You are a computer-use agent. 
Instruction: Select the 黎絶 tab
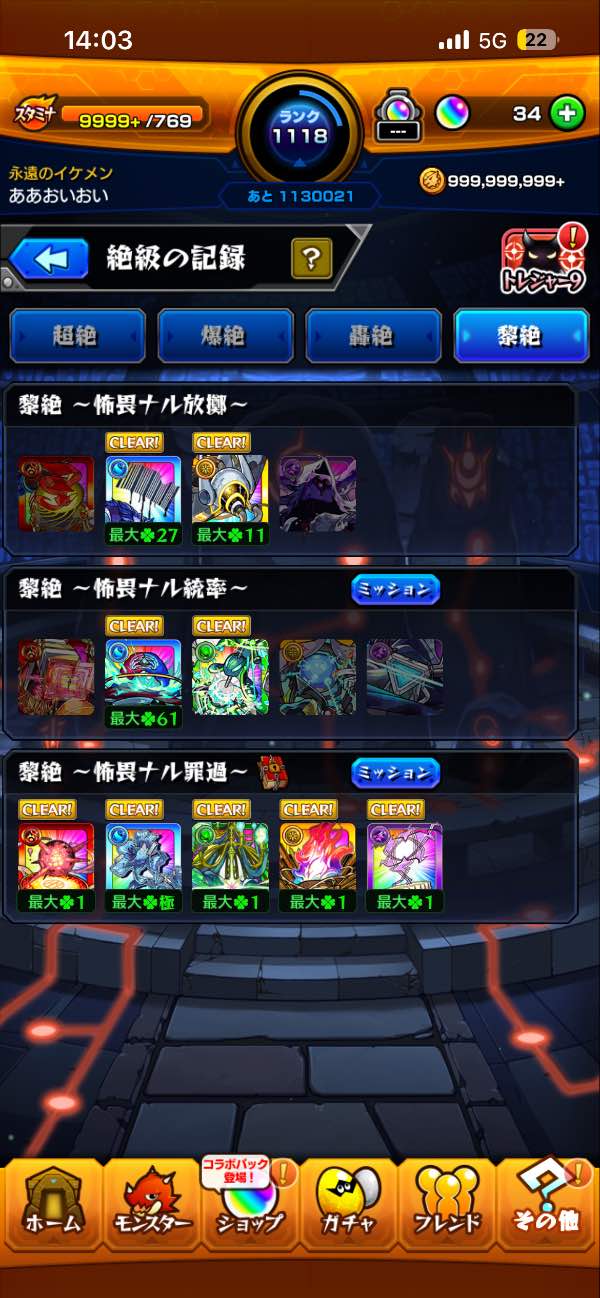tap(521, 336)
